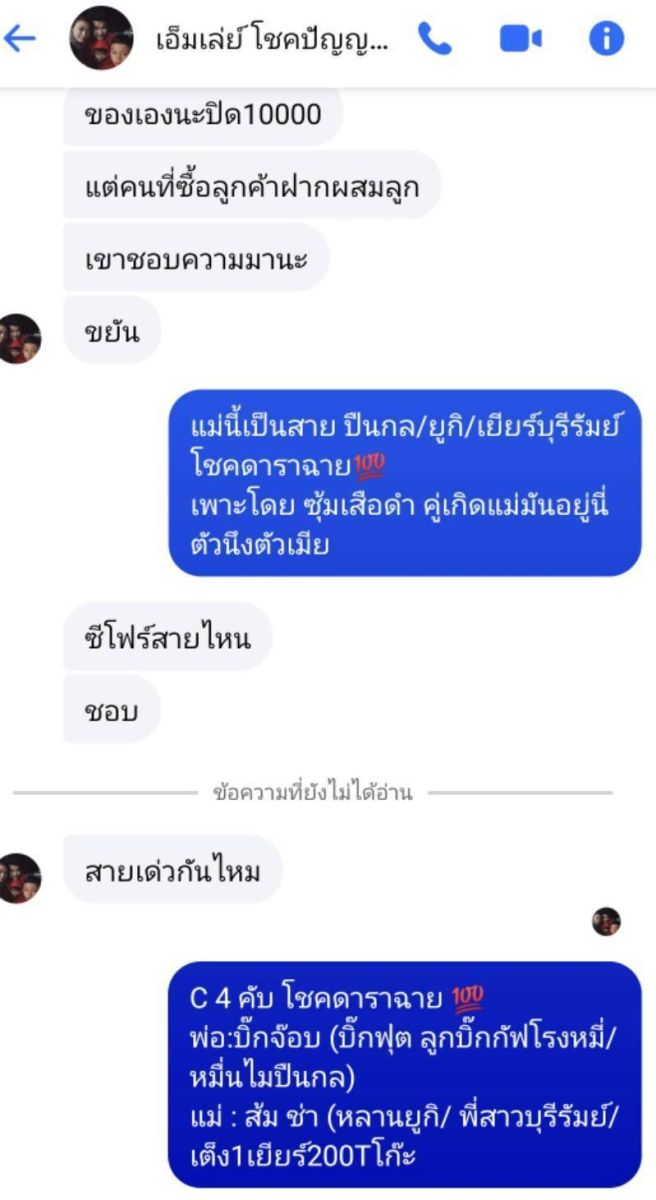
Task: Go back to the chat list
Action: [x=20, y=39]
